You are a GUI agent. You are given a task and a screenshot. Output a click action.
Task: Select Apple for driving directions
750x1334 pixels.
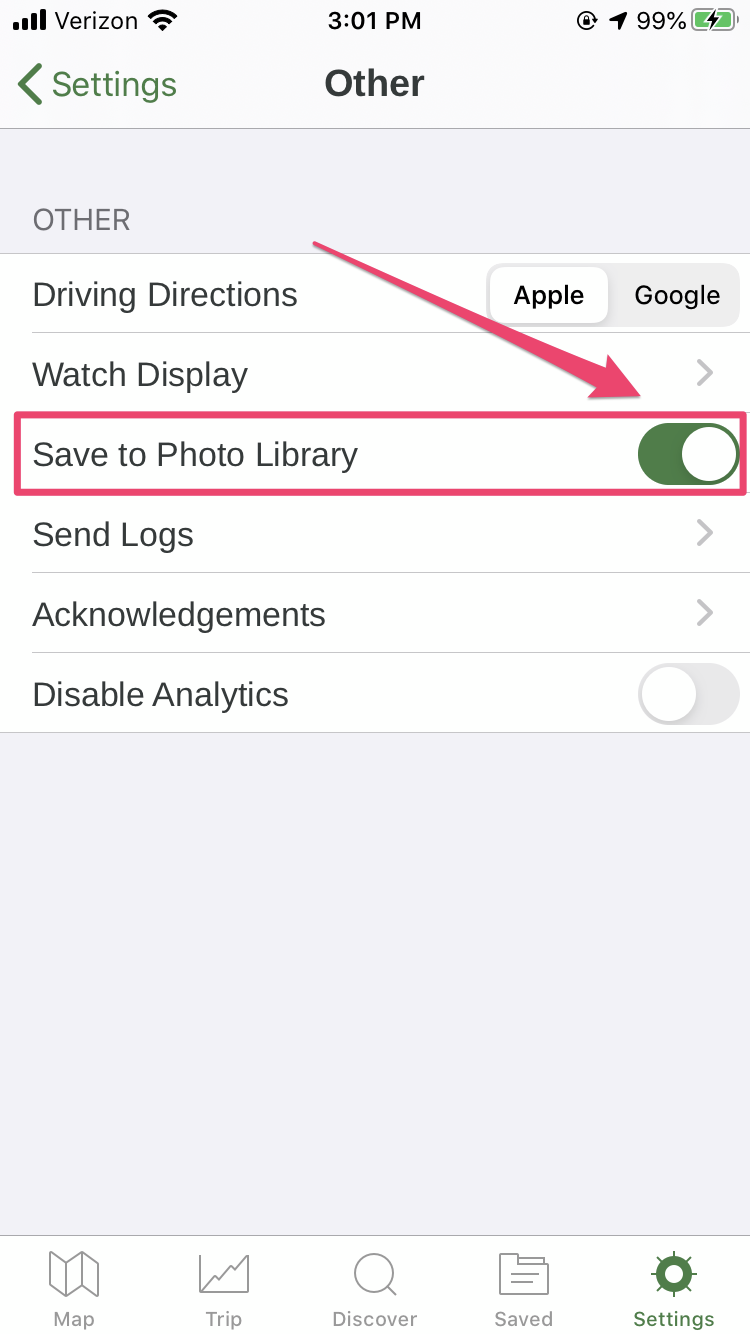(549, 295)
